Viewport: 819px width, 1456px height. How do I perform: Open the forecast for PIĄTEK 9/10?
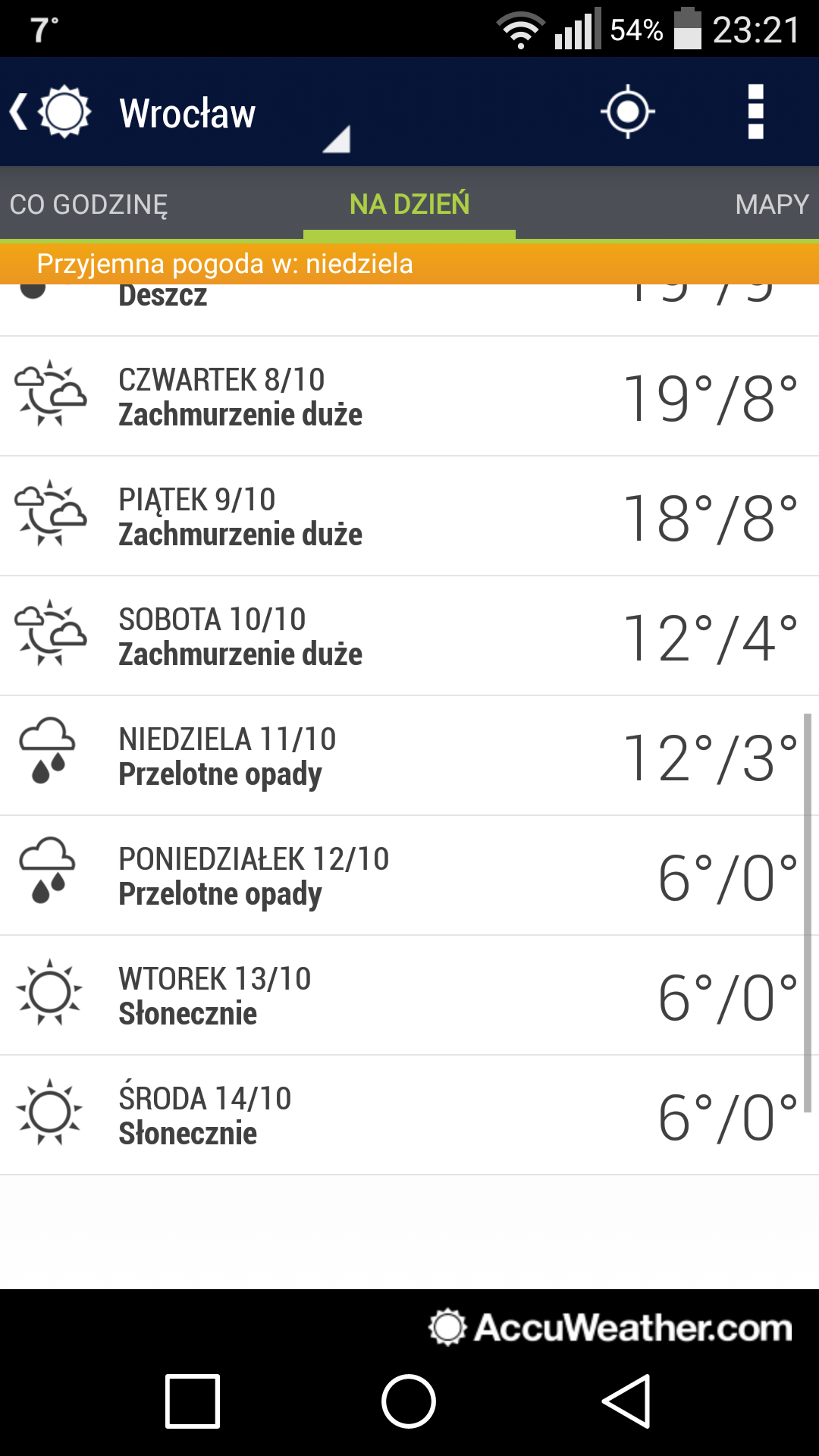409,516
